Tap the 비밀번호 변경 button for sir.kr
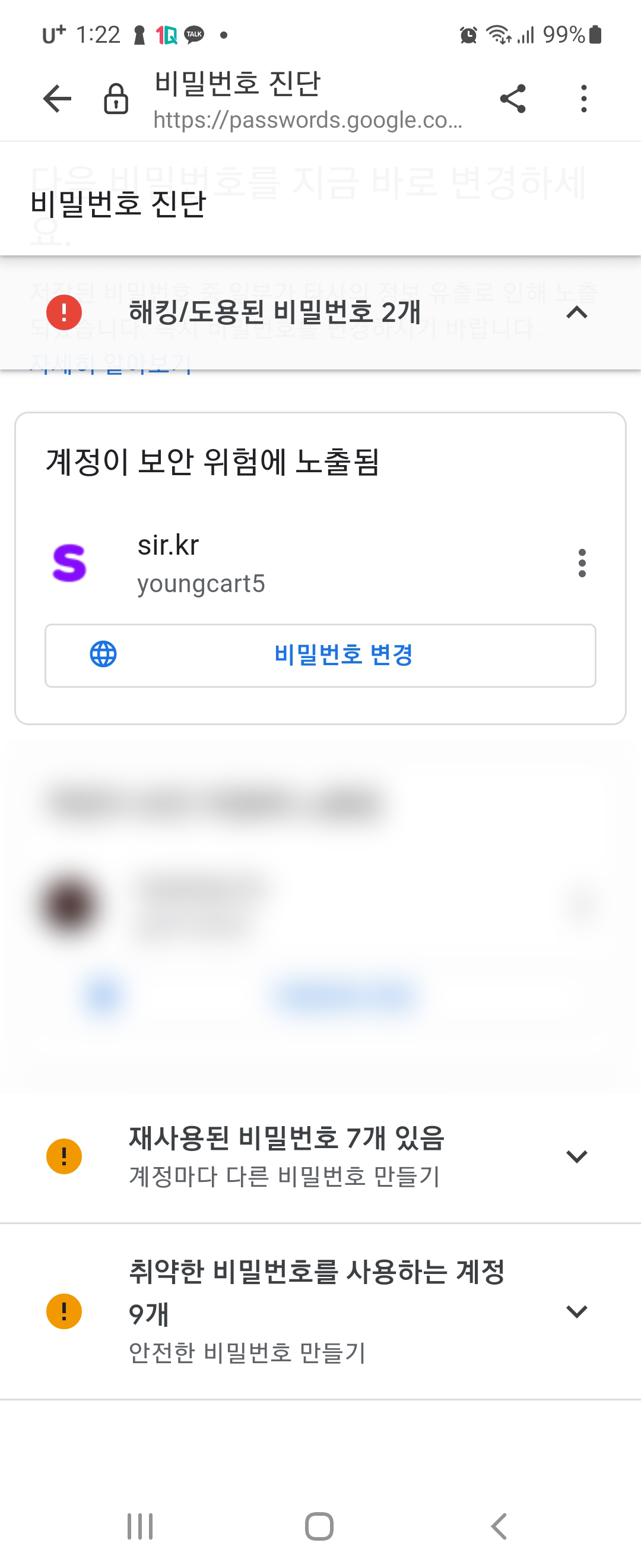Screen dimensions: 641x1568 click(x=320, y=656)
